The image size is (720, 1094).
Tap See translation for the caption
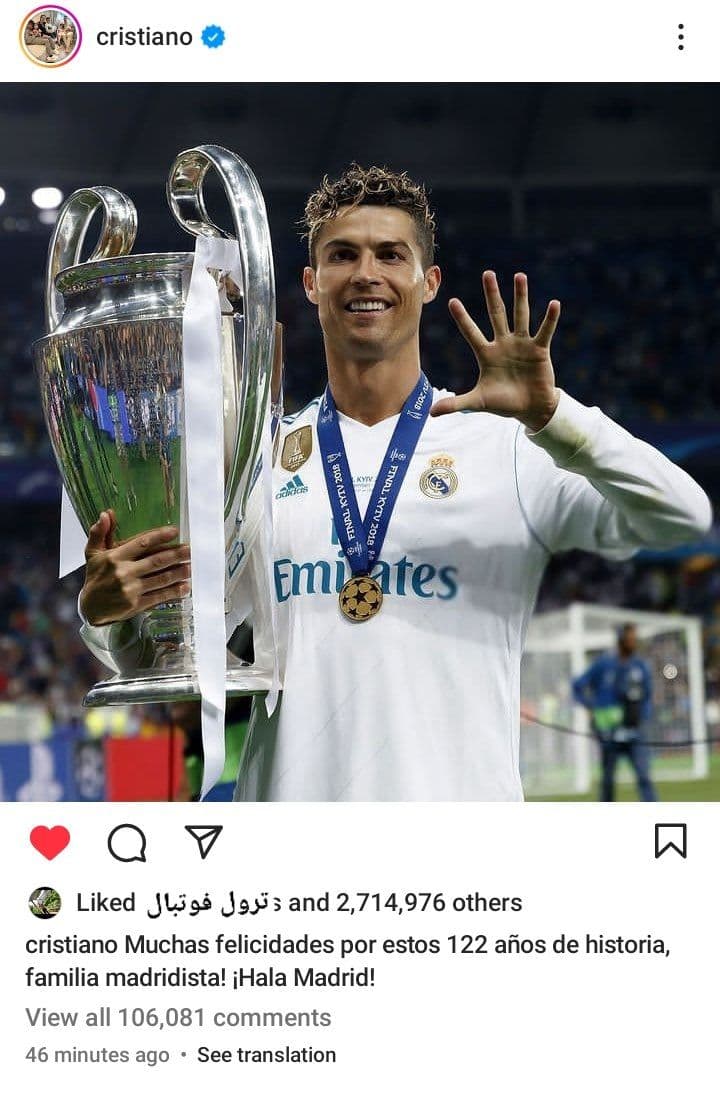tap(266, 1055)
